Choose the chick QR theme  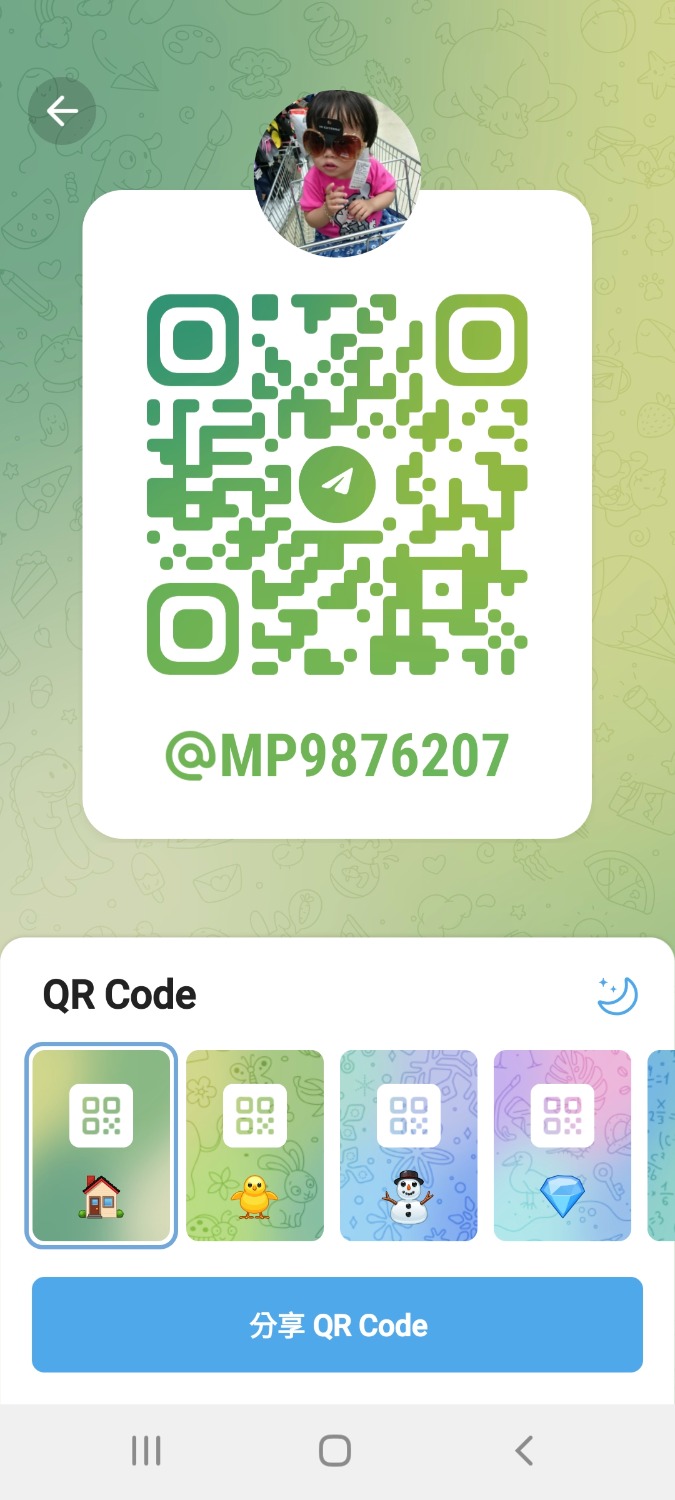pos(255,1145)
